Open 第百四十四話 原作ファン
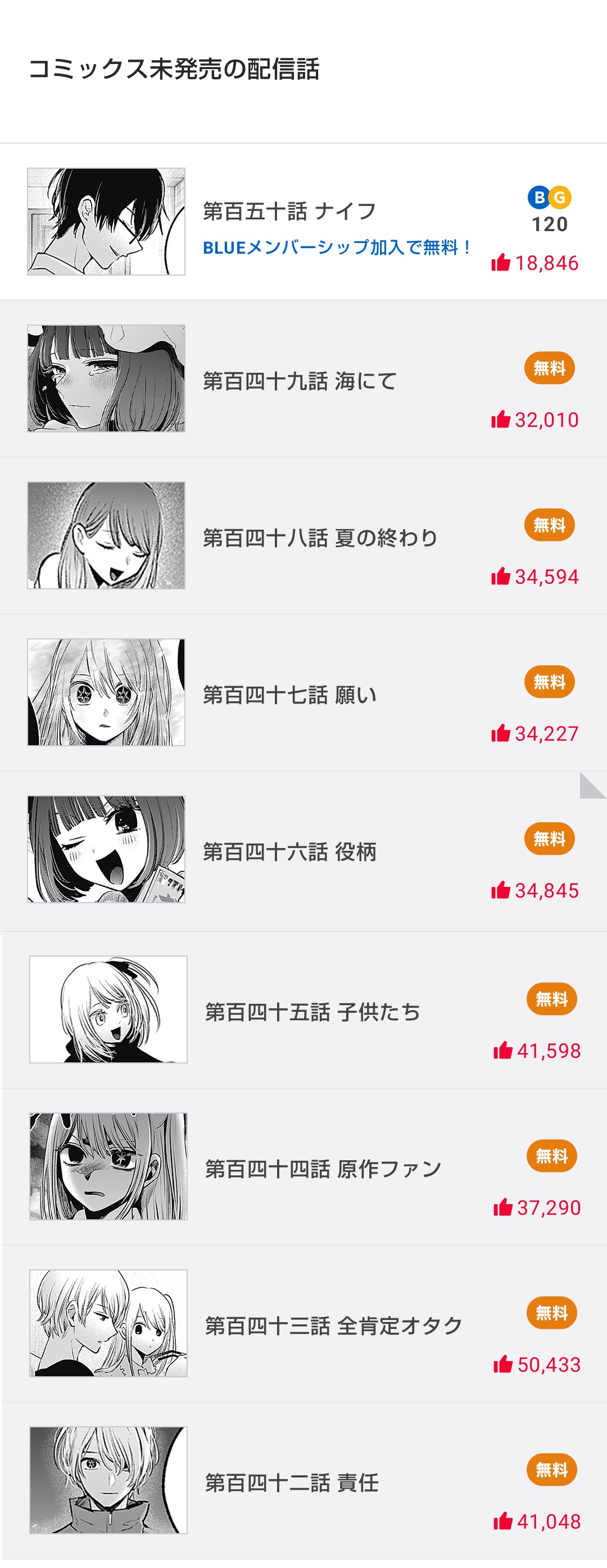Viewport: 607px width, 1568px height. [323, 1169]
